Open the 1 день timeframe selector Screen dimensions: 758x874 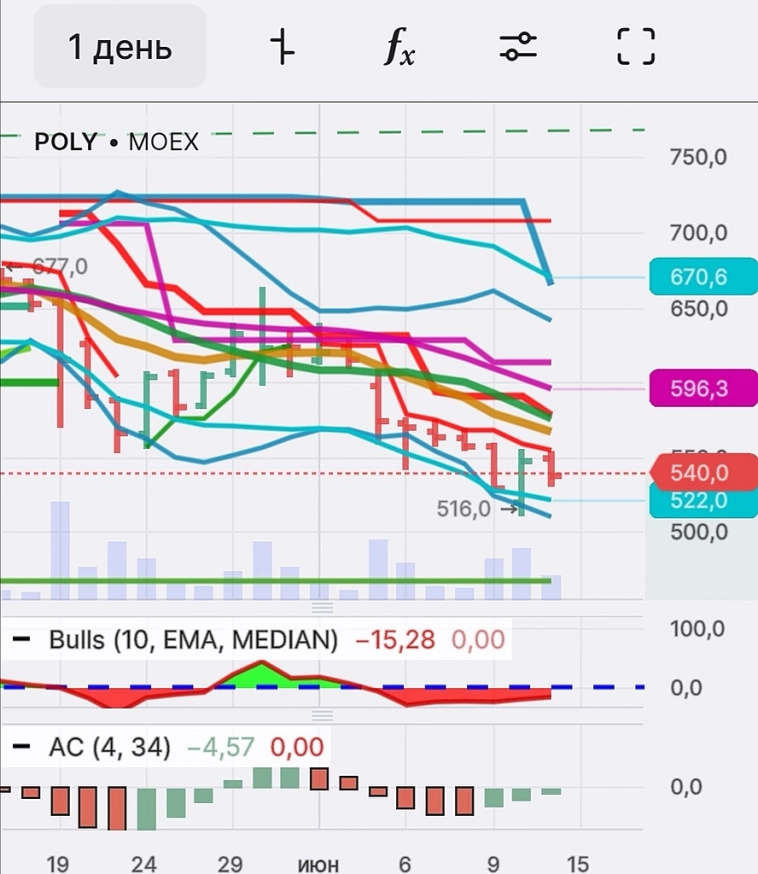[120, 47]
